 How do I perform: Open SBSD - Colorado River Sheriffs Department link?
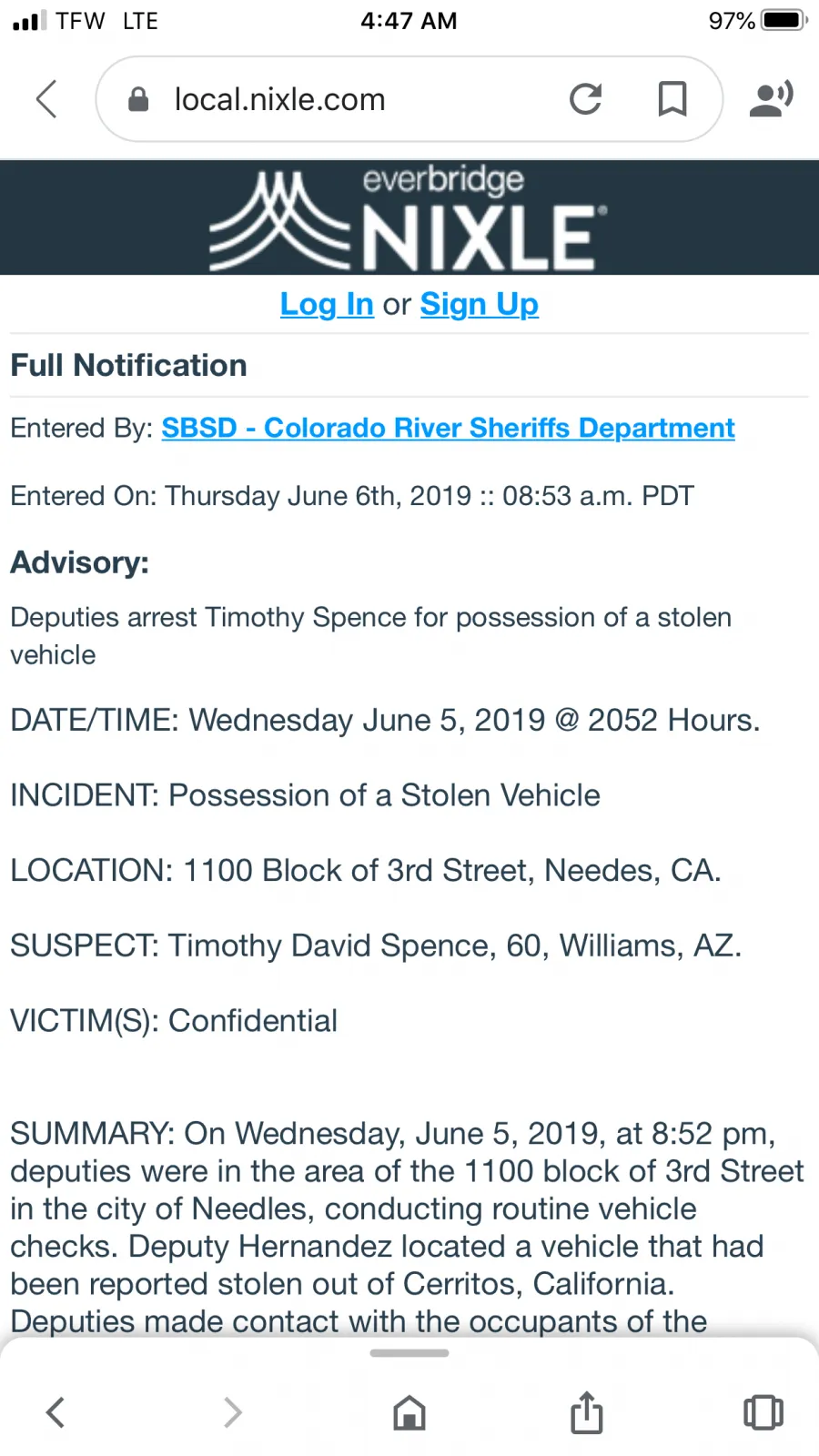pyautogui.click(x=449, y=428)
